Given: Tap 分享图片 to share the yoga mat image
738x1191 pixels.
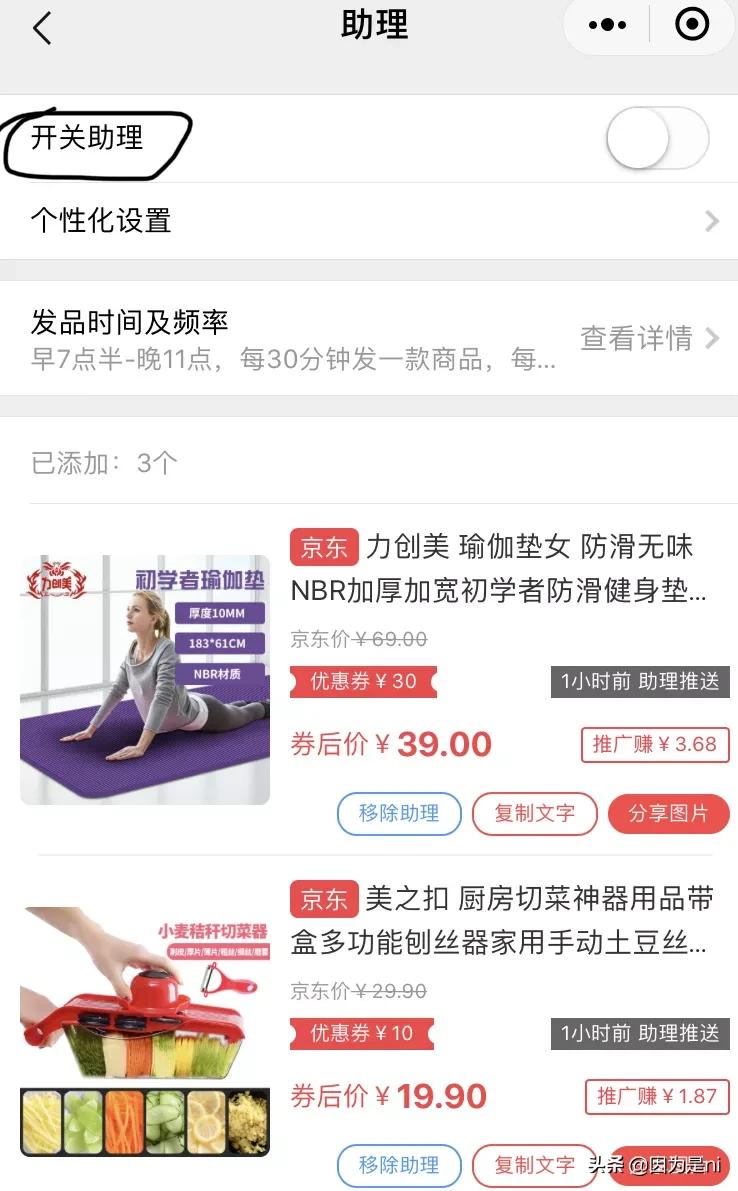Looking at the screenshot, I should coord(668,813).
